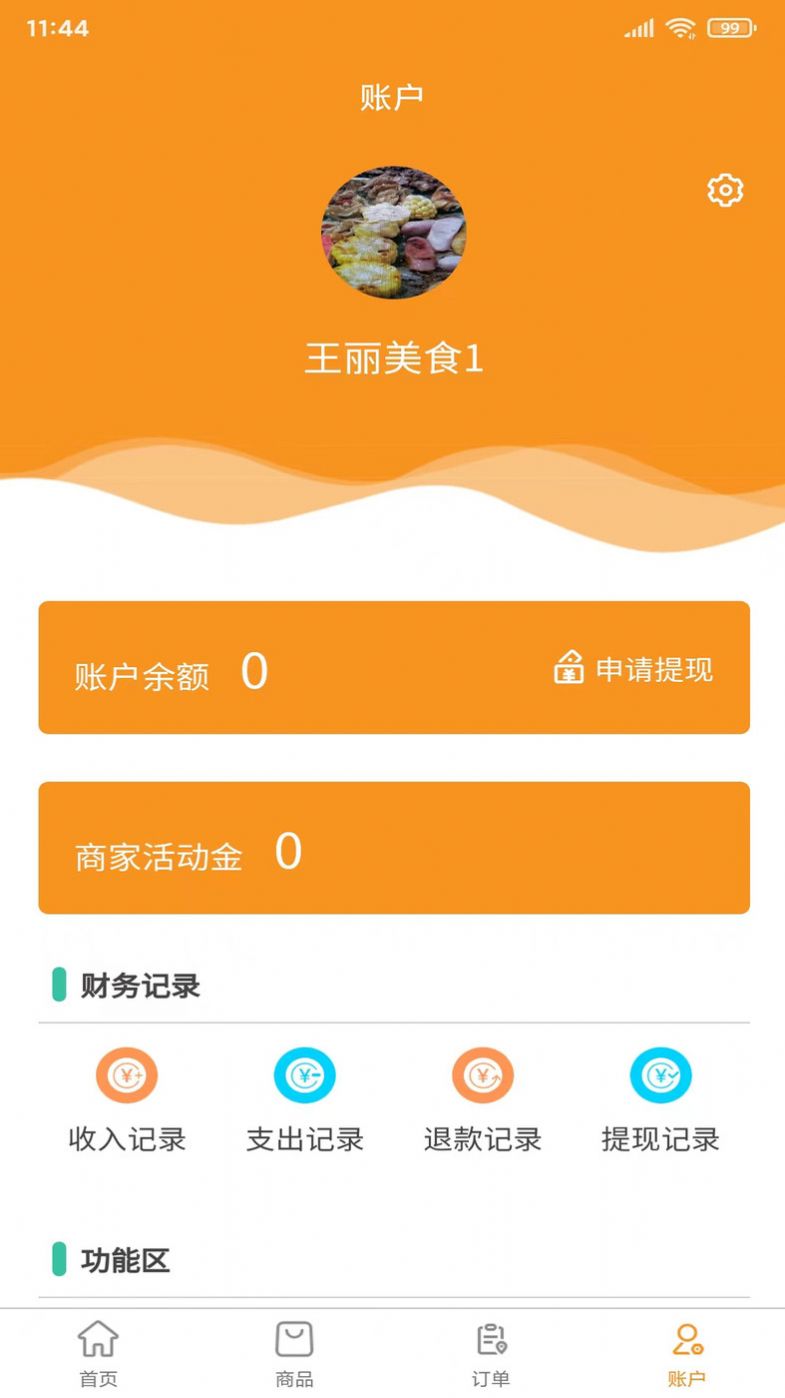Tap the 订单 order list icon

[x=490, y=1338]
